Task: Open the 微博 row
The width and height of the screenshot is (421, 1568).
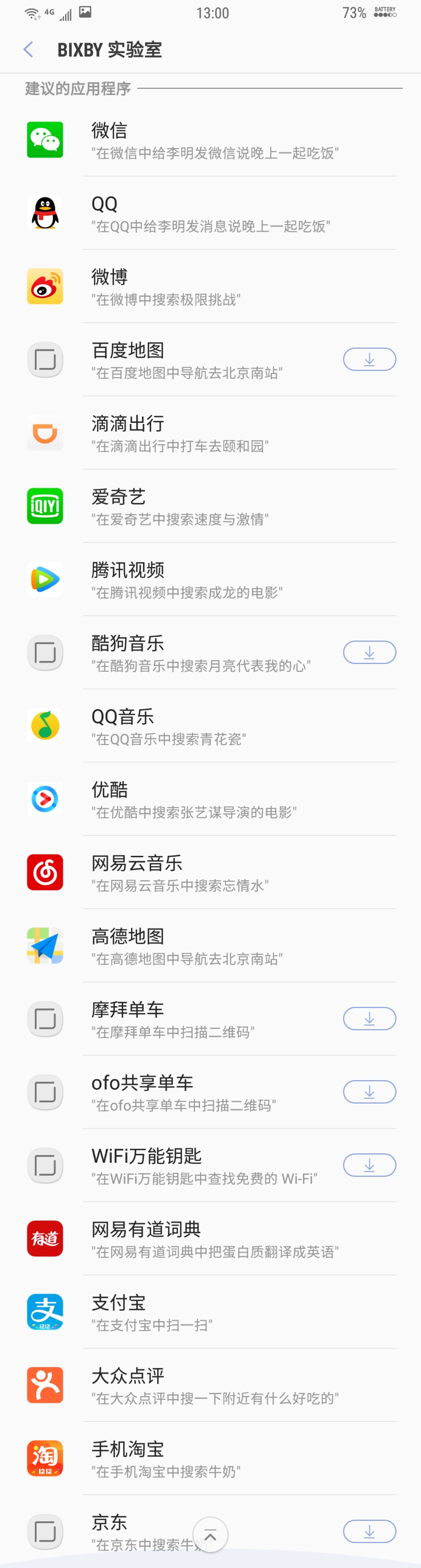Action: pos(213,287)
